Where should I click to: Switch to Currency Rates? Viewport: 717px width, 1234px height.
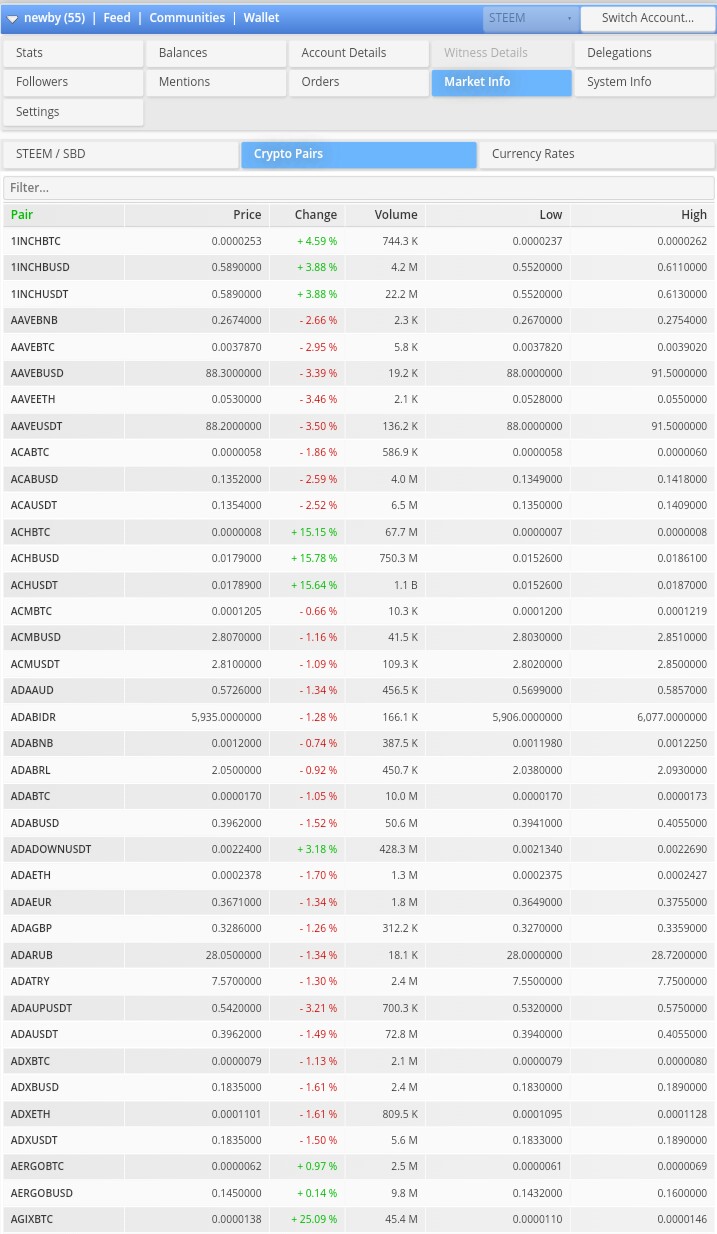[x=597, y=154]
